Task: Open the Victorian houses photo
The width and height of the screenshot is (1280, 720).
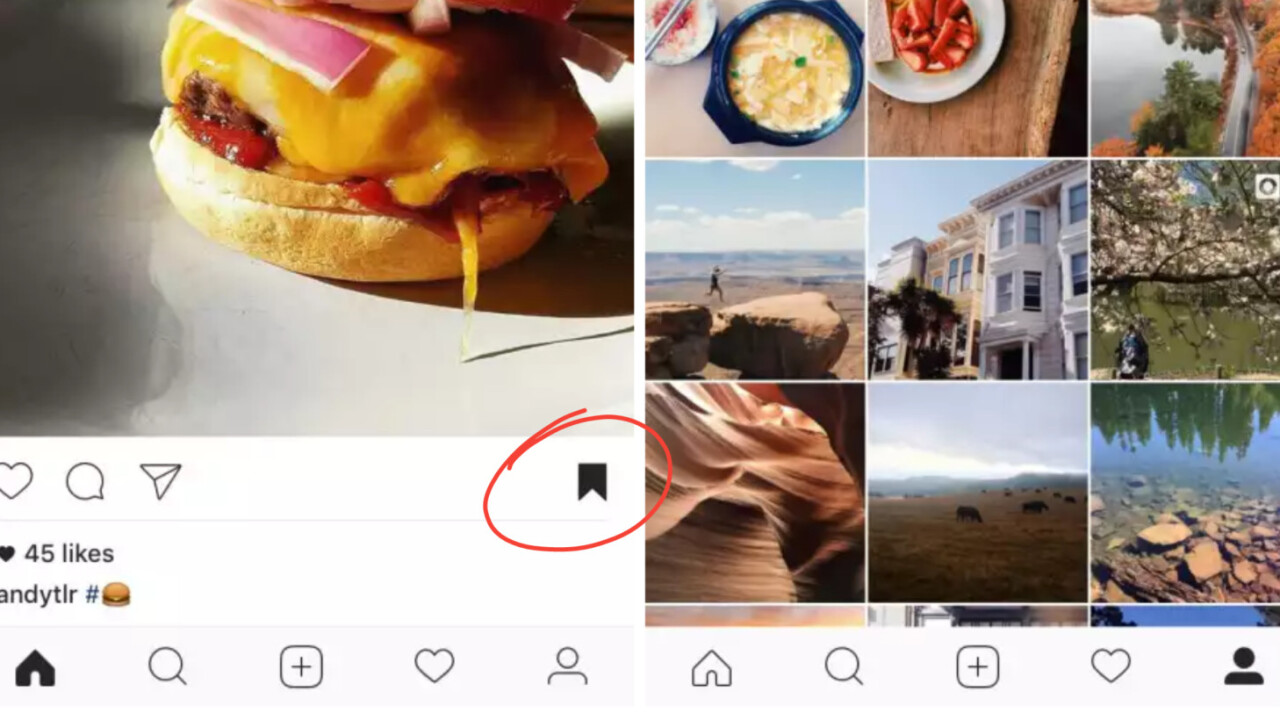Action: [977, 269]
